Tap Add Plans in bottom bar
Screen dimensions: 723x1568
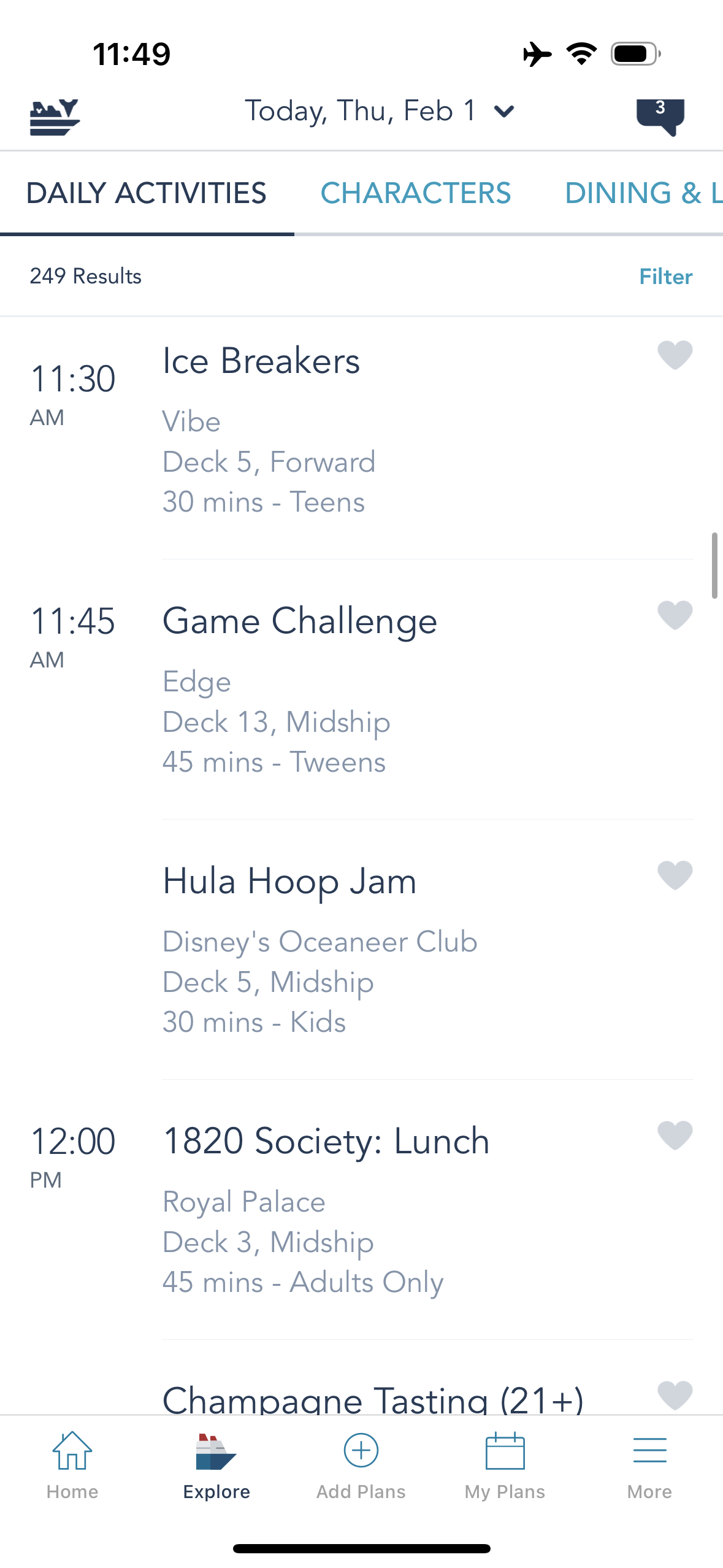click(x=361, y=1465)
